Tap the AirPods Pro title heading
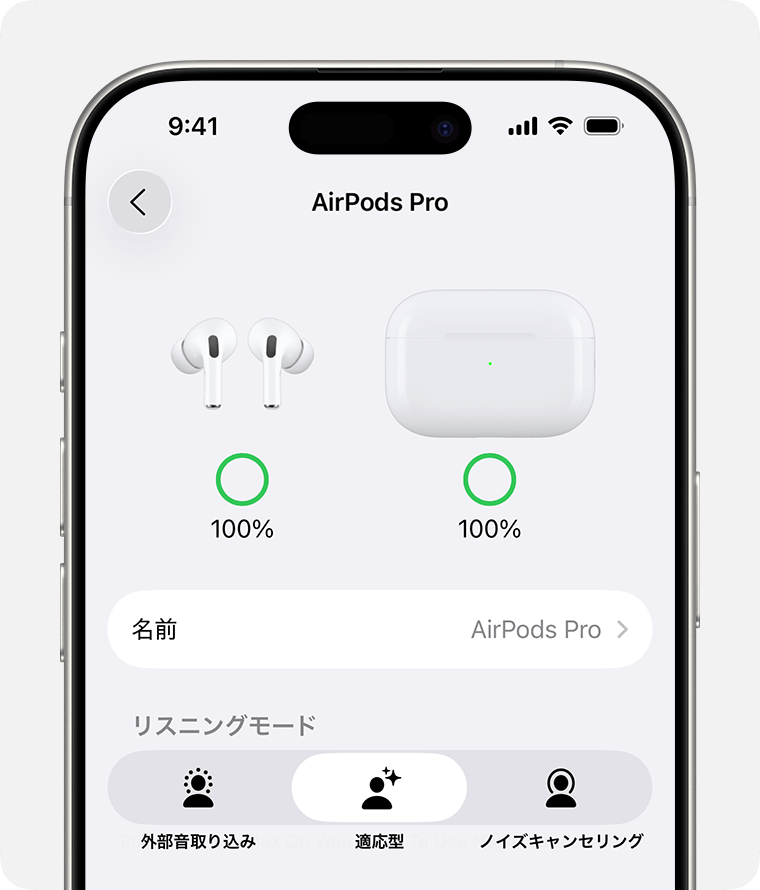The image size is (760, 890). [380, 203]
